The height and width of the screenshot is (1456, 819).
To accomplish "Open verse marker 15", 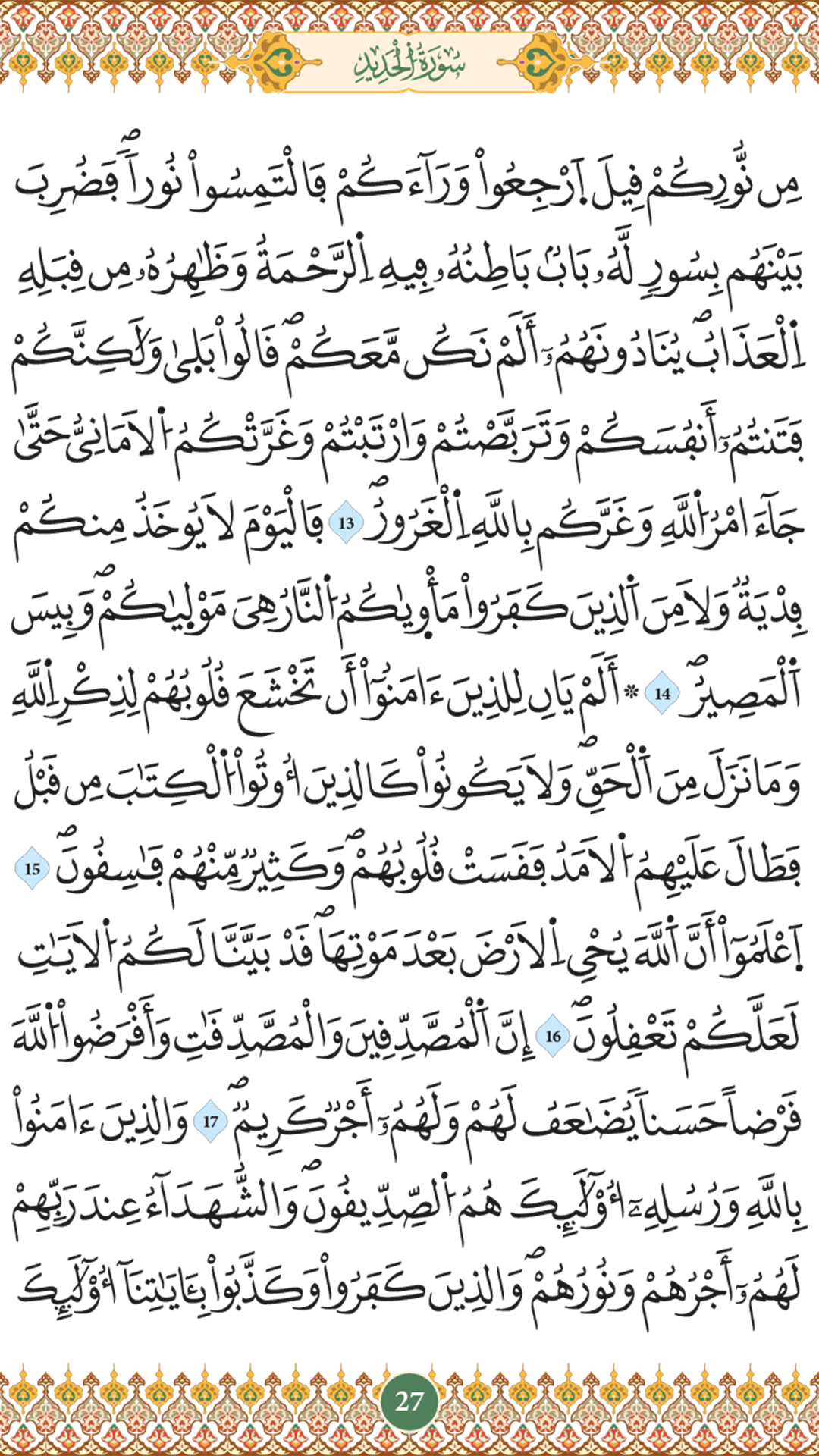I will point(33,869).
